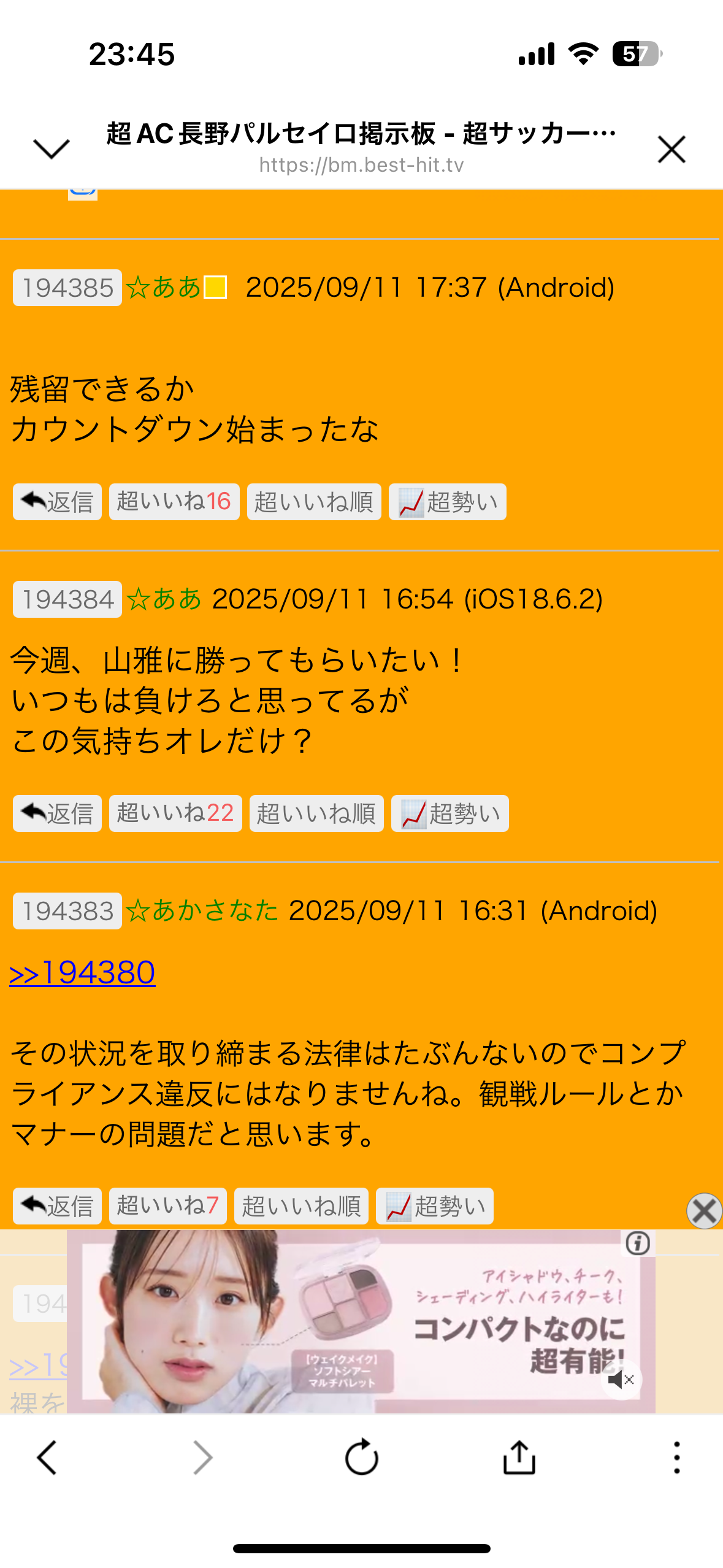723x1568 pixels.
Task: Unmute the advertisement video
Action: coord(621,1380)
